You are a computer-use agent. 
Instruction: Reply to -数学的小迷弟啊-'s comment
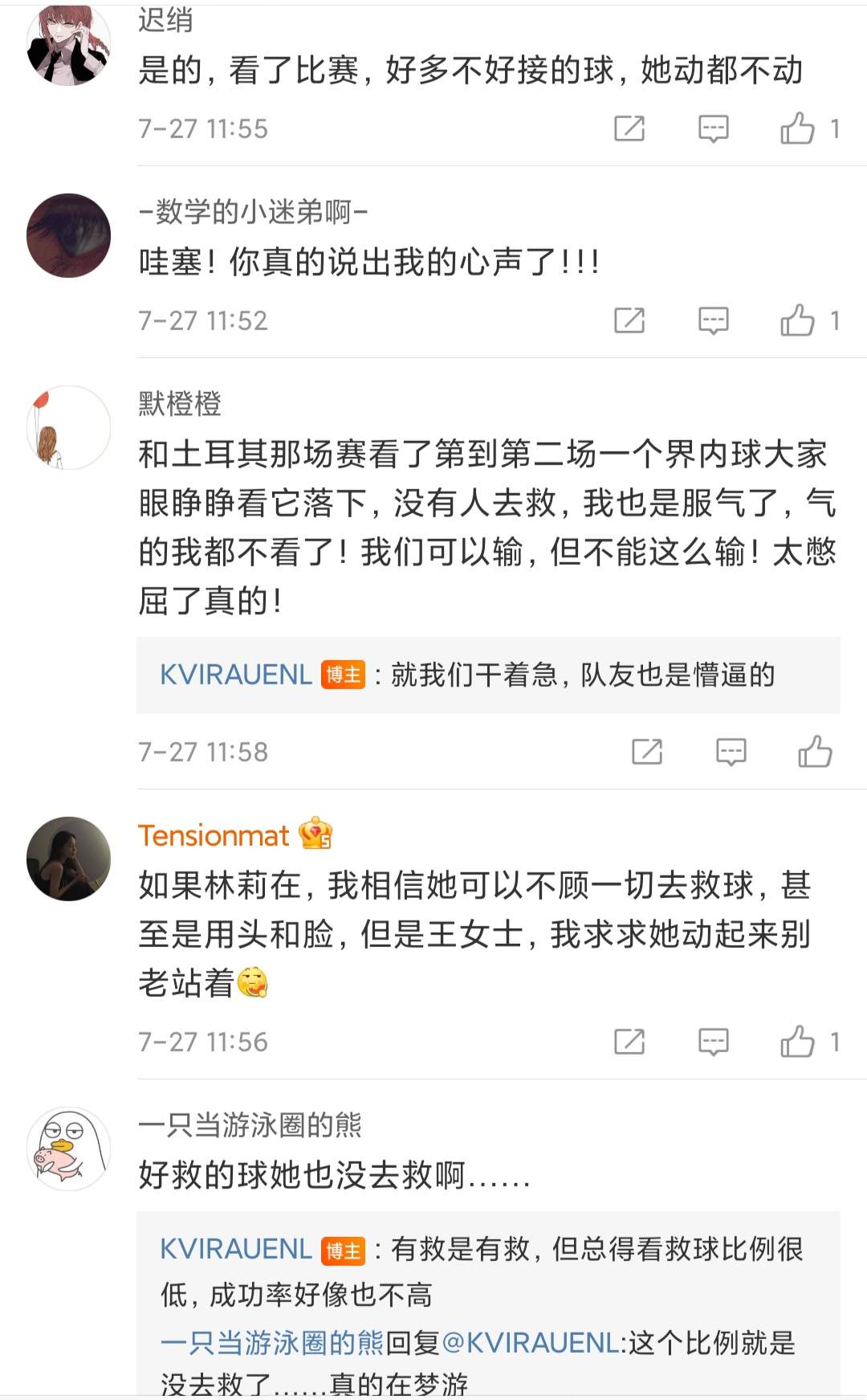(713, 320)
